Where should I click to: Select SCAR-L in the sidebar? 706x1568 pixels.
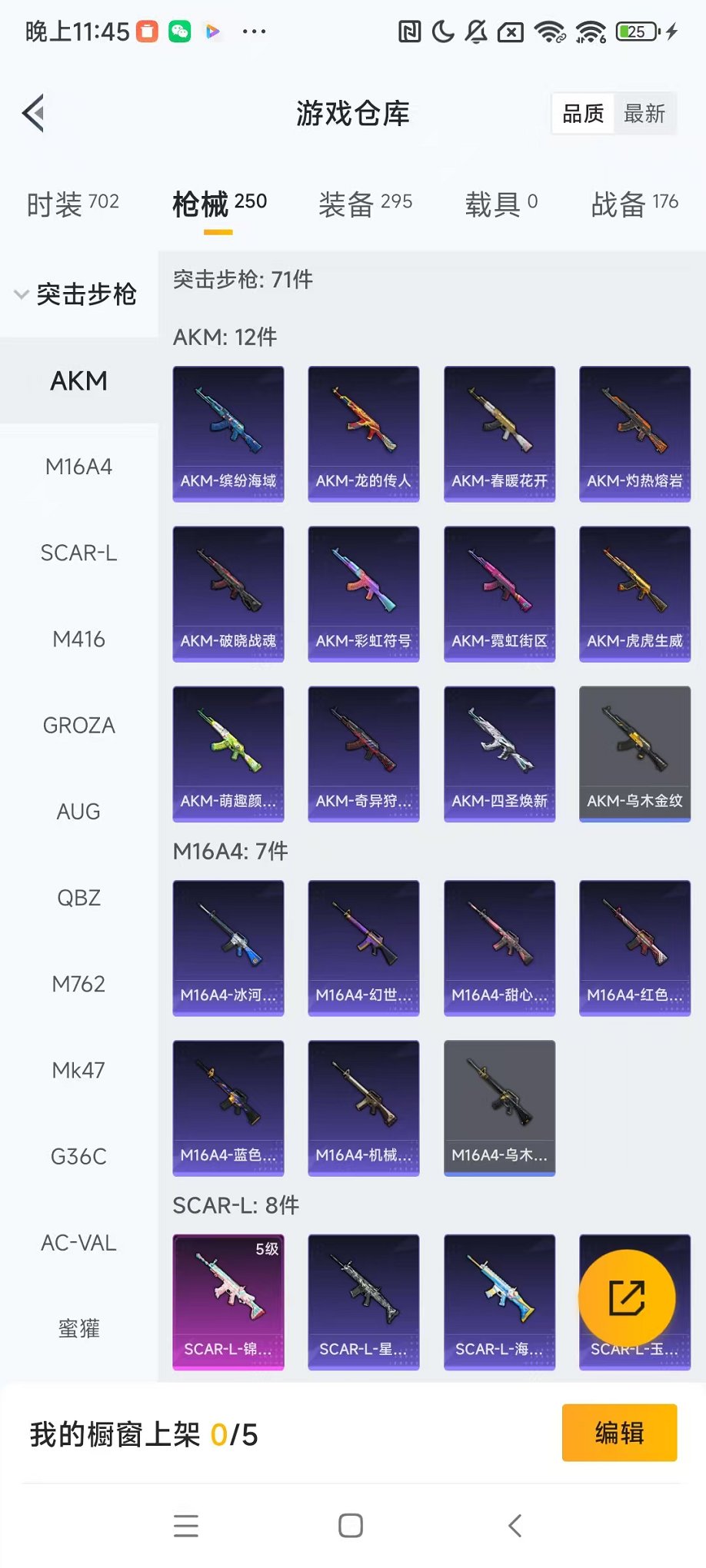(78, 553)
